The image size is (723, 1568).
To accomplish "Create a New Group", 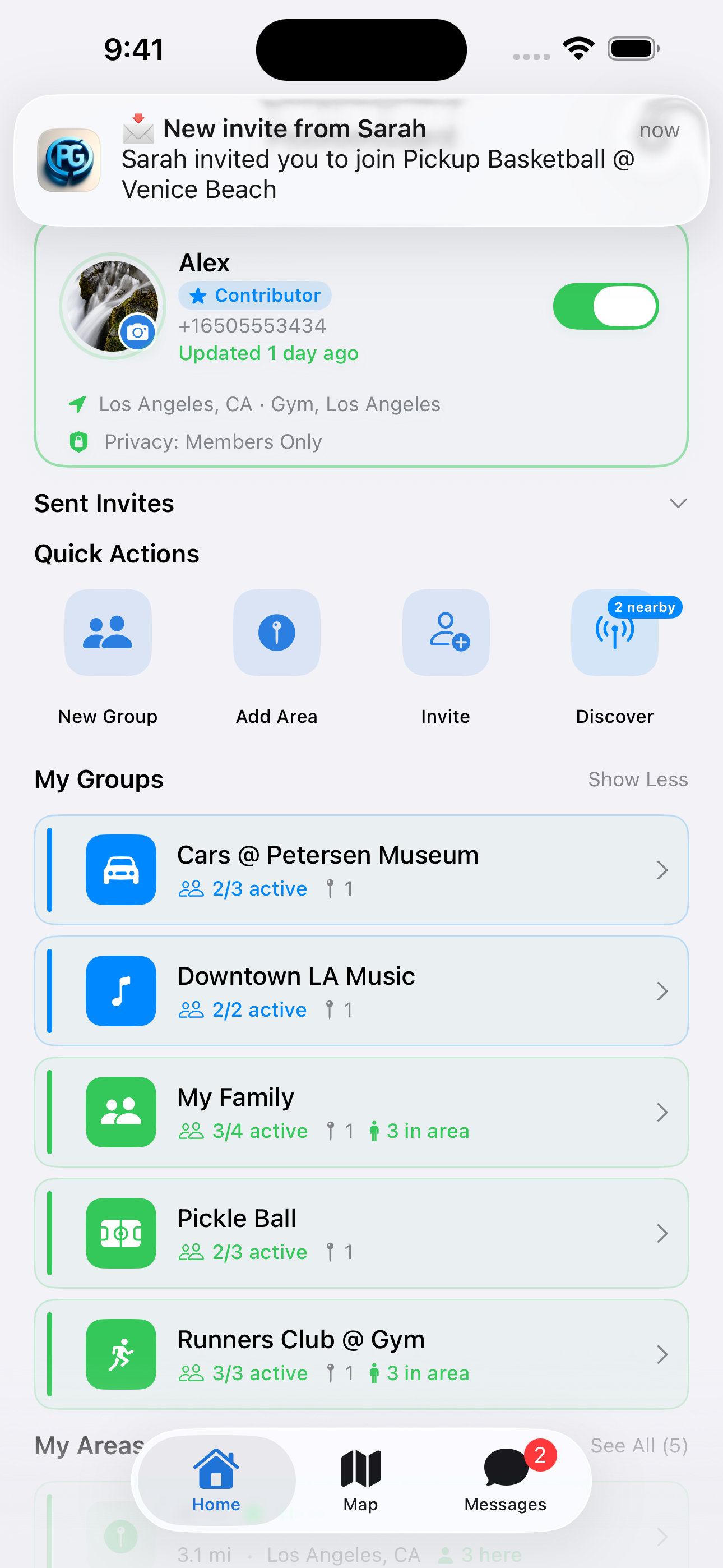I will pyautogui.click(x=108, y=657).
